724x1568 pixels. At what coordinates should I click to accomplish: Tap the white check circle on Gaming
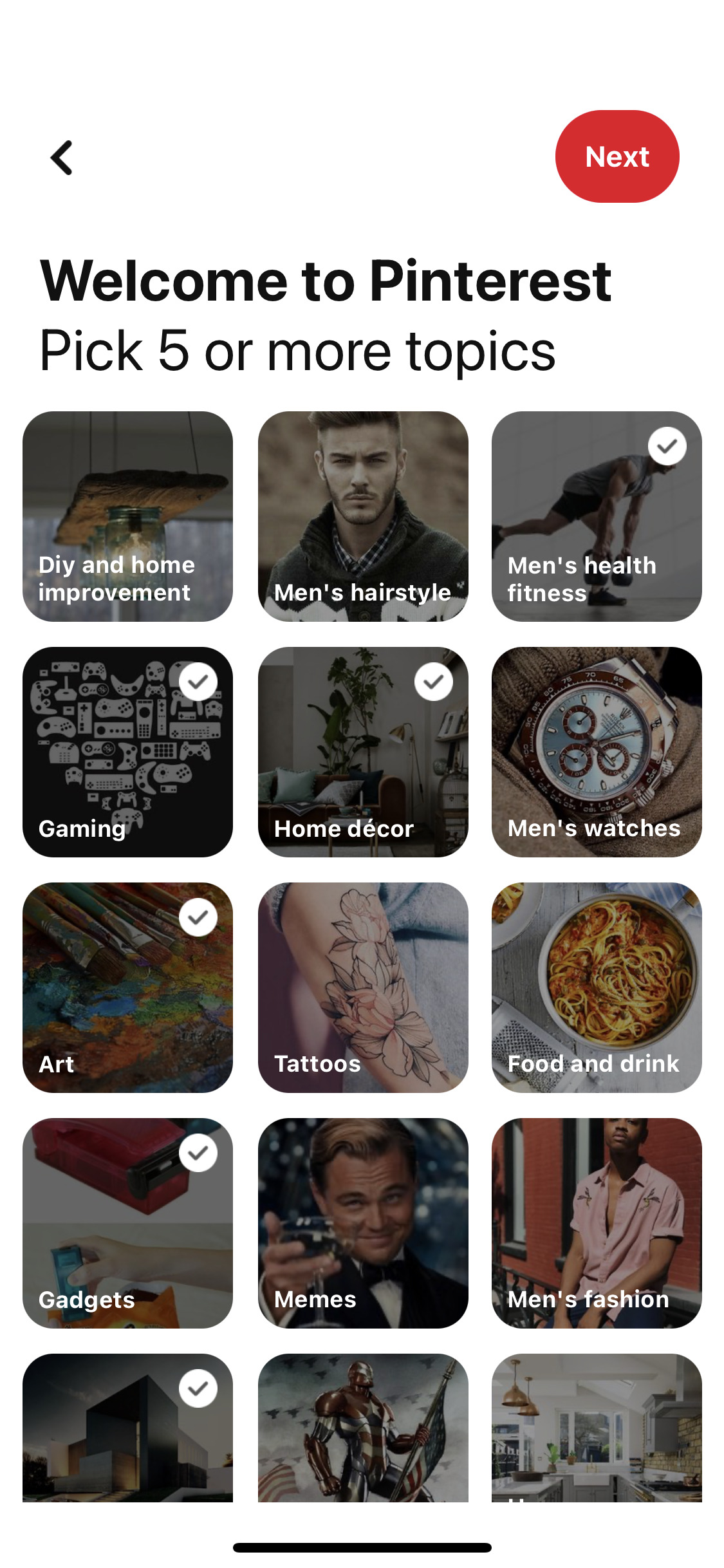tap(198, 681)
